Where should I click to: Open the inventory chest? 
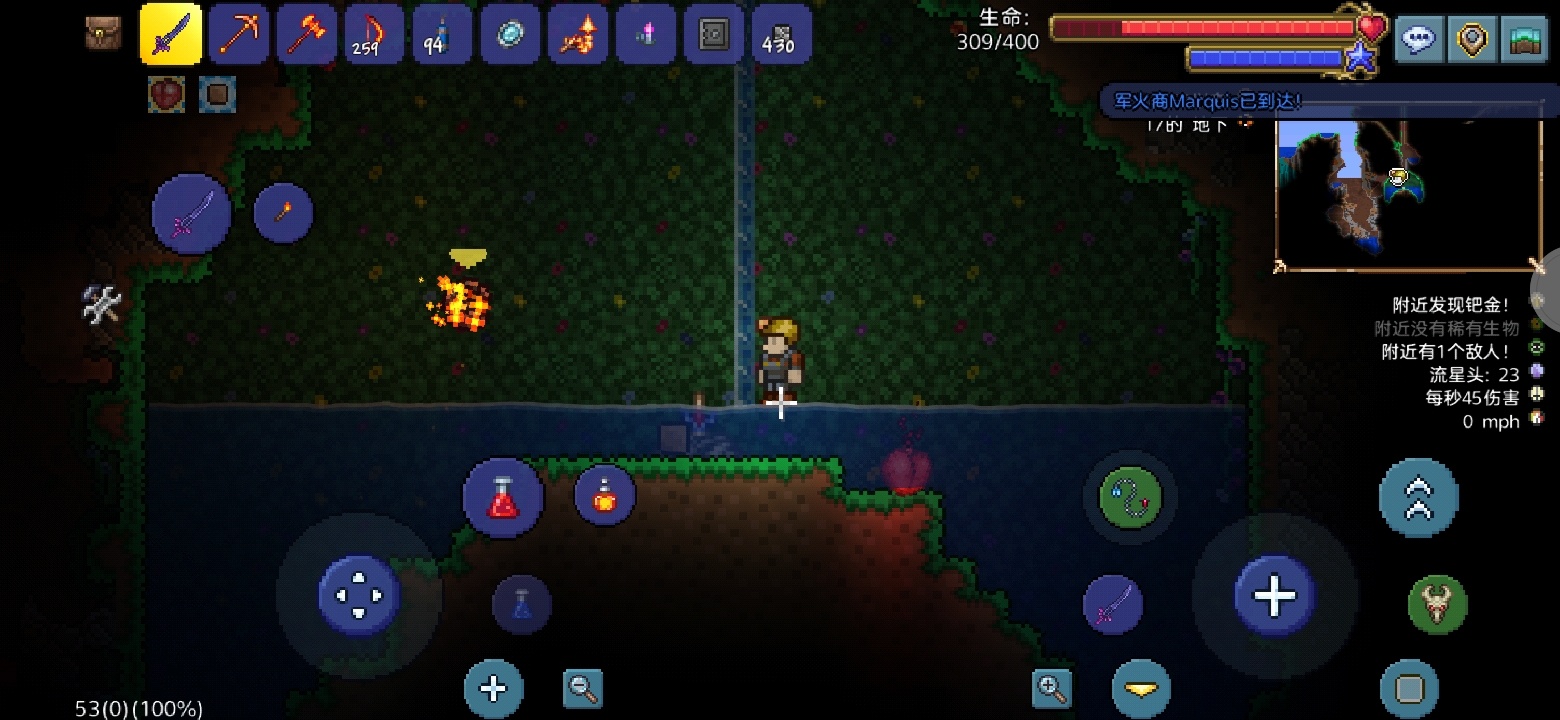[103, 33]
